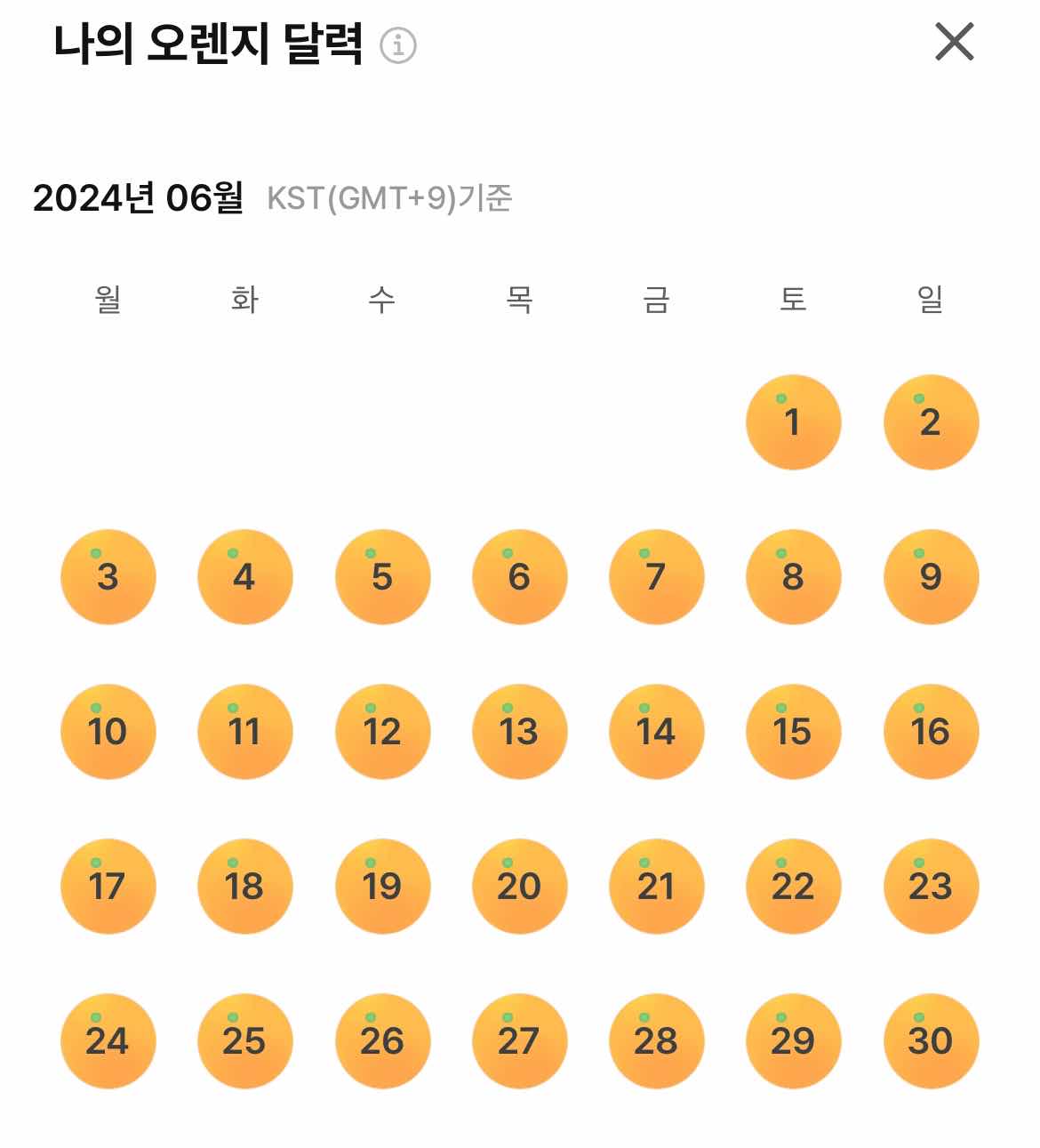This screenshot has width=1040, height=1148.
Task: Pick the orange dated 26
Action: [x=382, y=1041]
